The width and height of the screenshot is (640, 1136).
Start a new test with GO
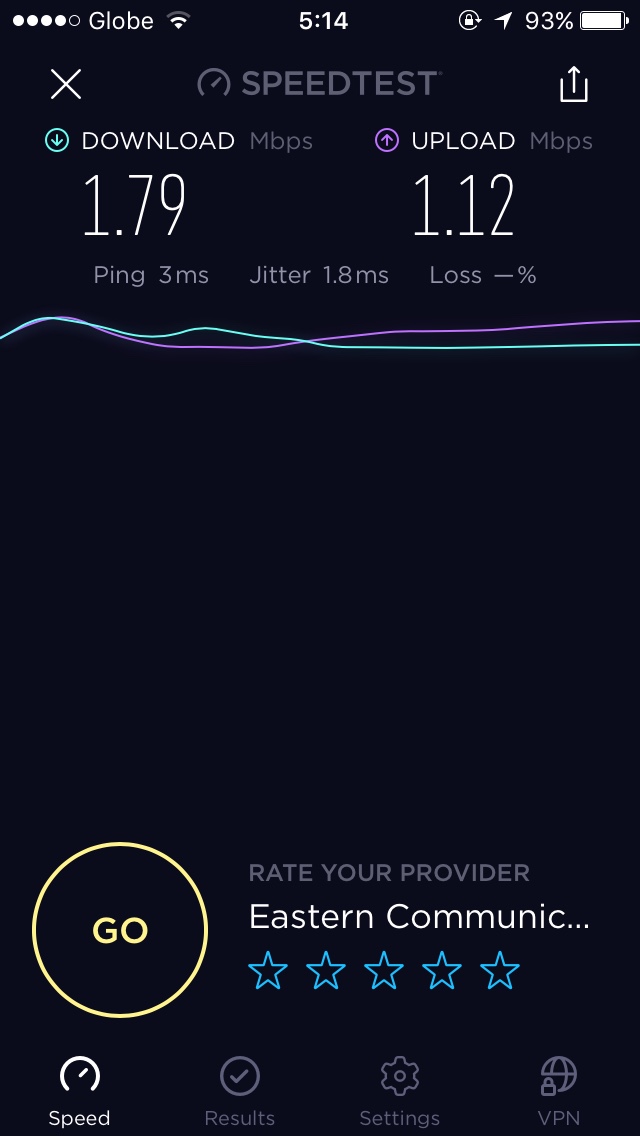pyautogui.click(x=120, y=931)
